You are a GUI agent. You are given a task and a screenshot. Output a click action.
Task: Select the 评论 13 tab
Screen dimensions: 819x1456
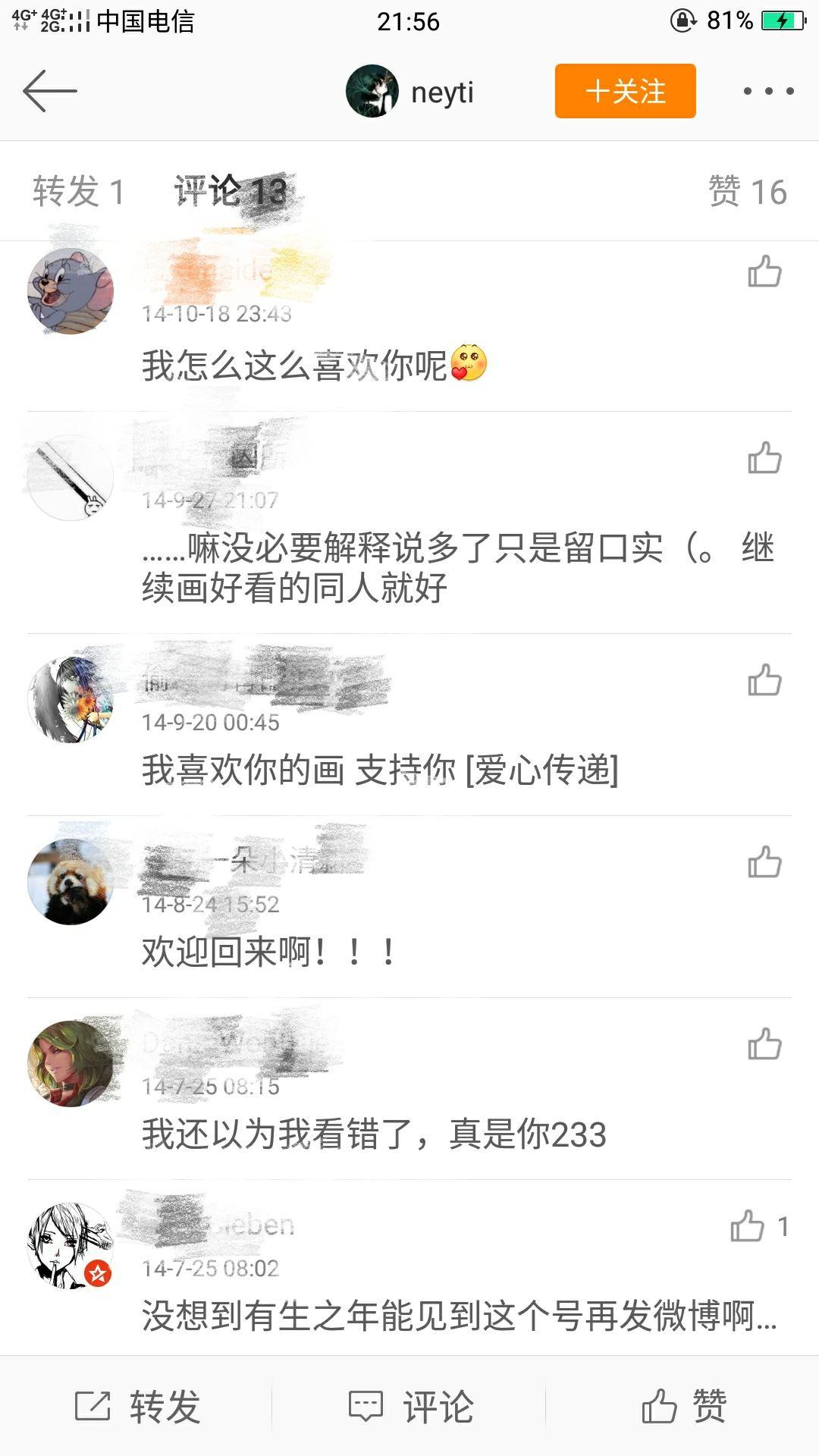pyautogui.click(x=230, y=191)
